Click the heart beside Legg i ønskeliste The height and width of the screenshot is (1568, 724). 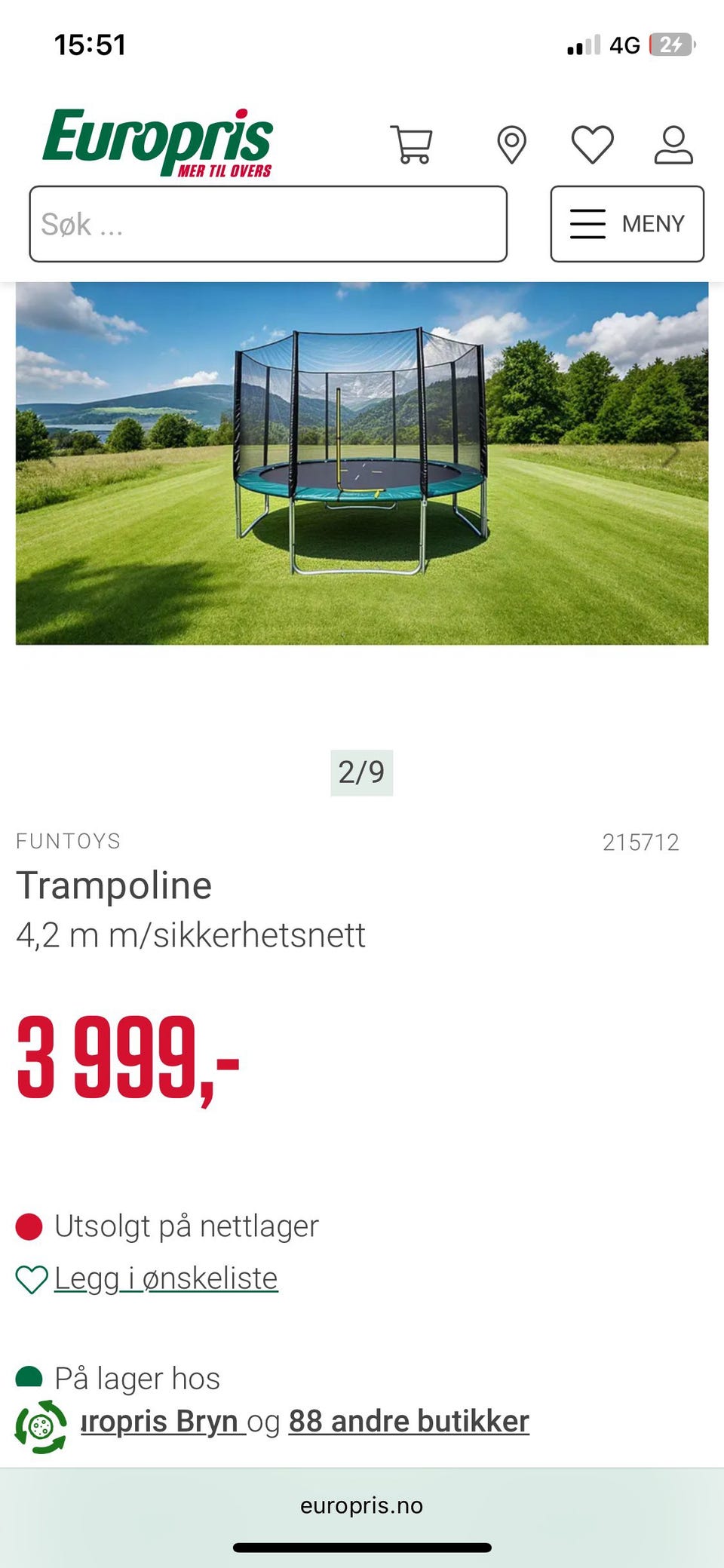29,1277
